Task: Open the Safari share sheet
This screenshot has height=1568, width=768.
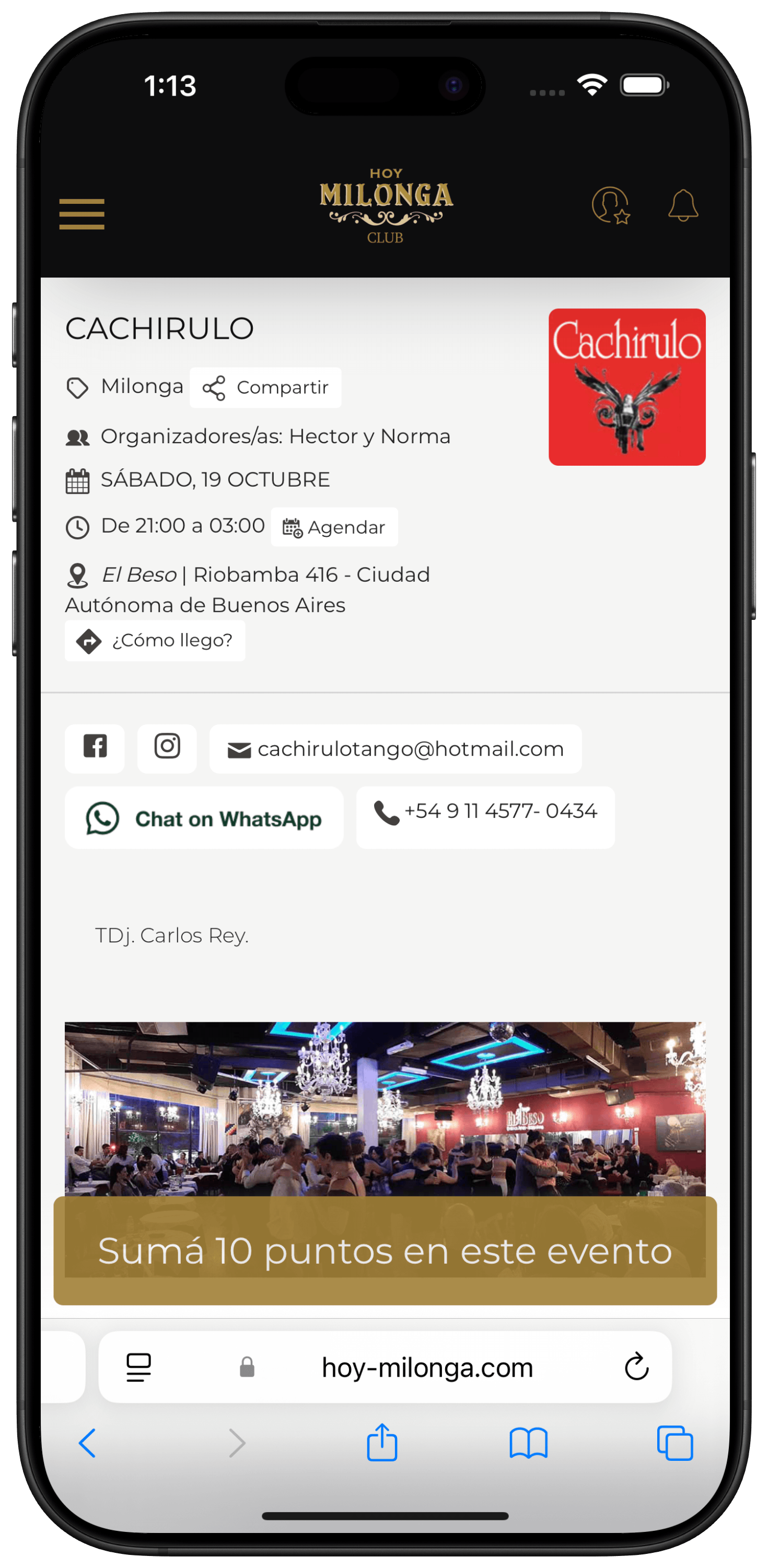Action: (382, 1443)
